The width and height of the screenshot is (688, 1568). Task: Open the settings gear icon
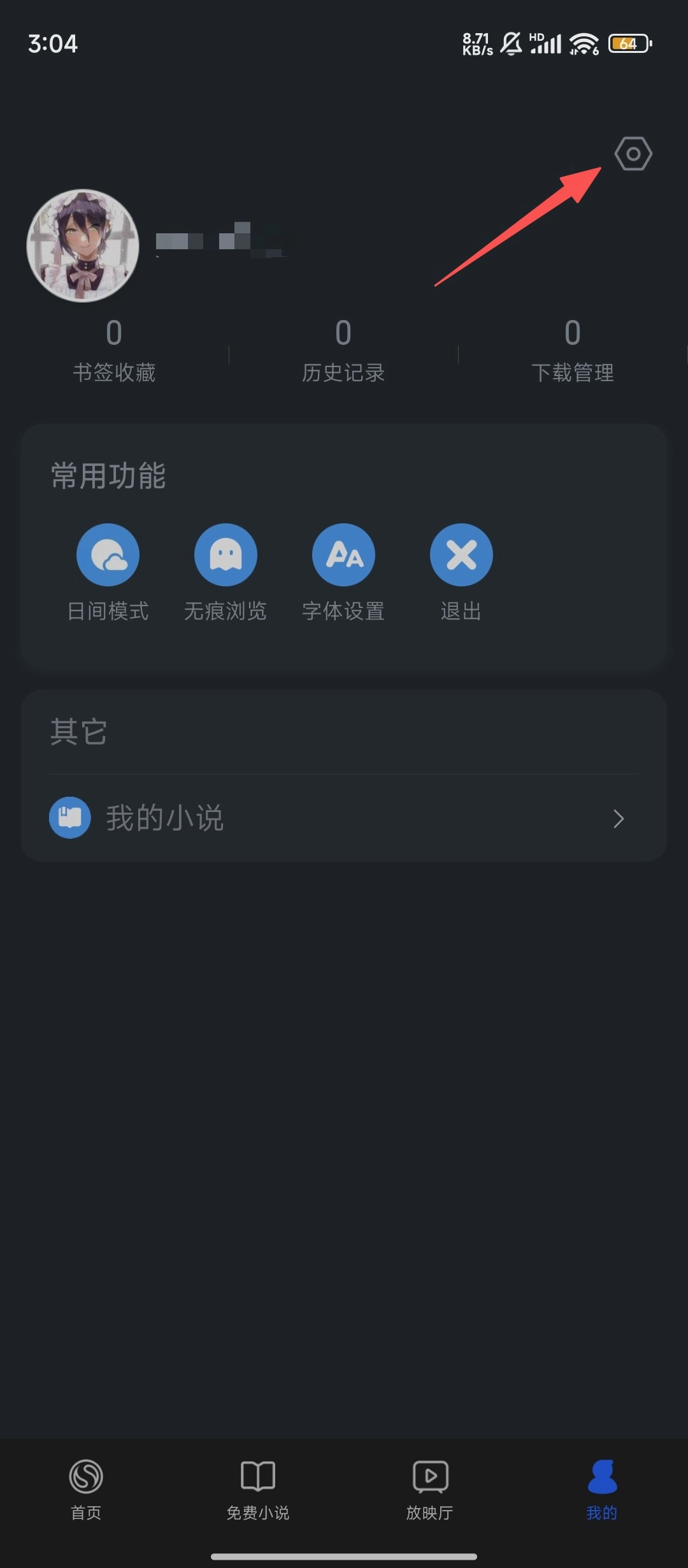(x=633, y=154)
